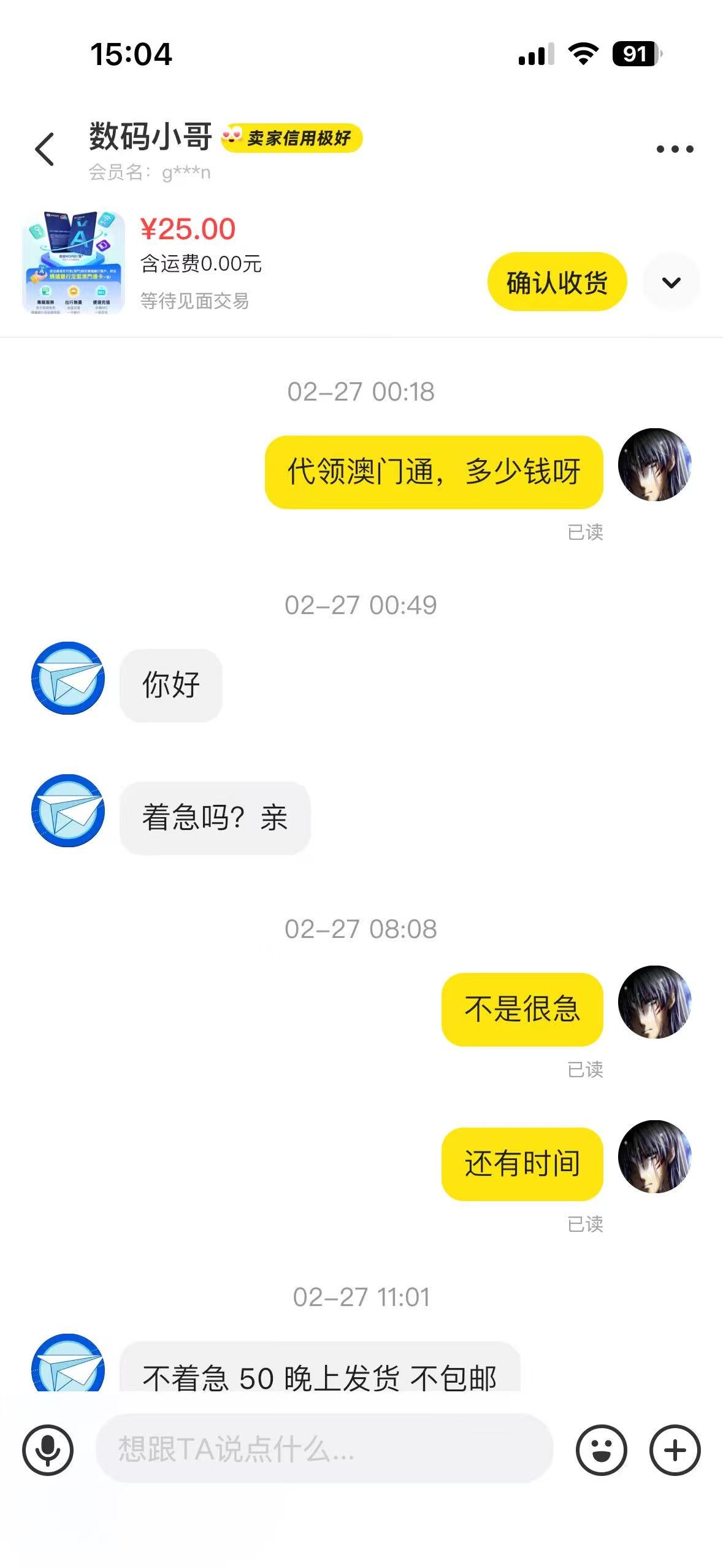Focus the 想跟TA说点什么 message field
Screen dimensions: 723x1568
(x=324, y=1449)
